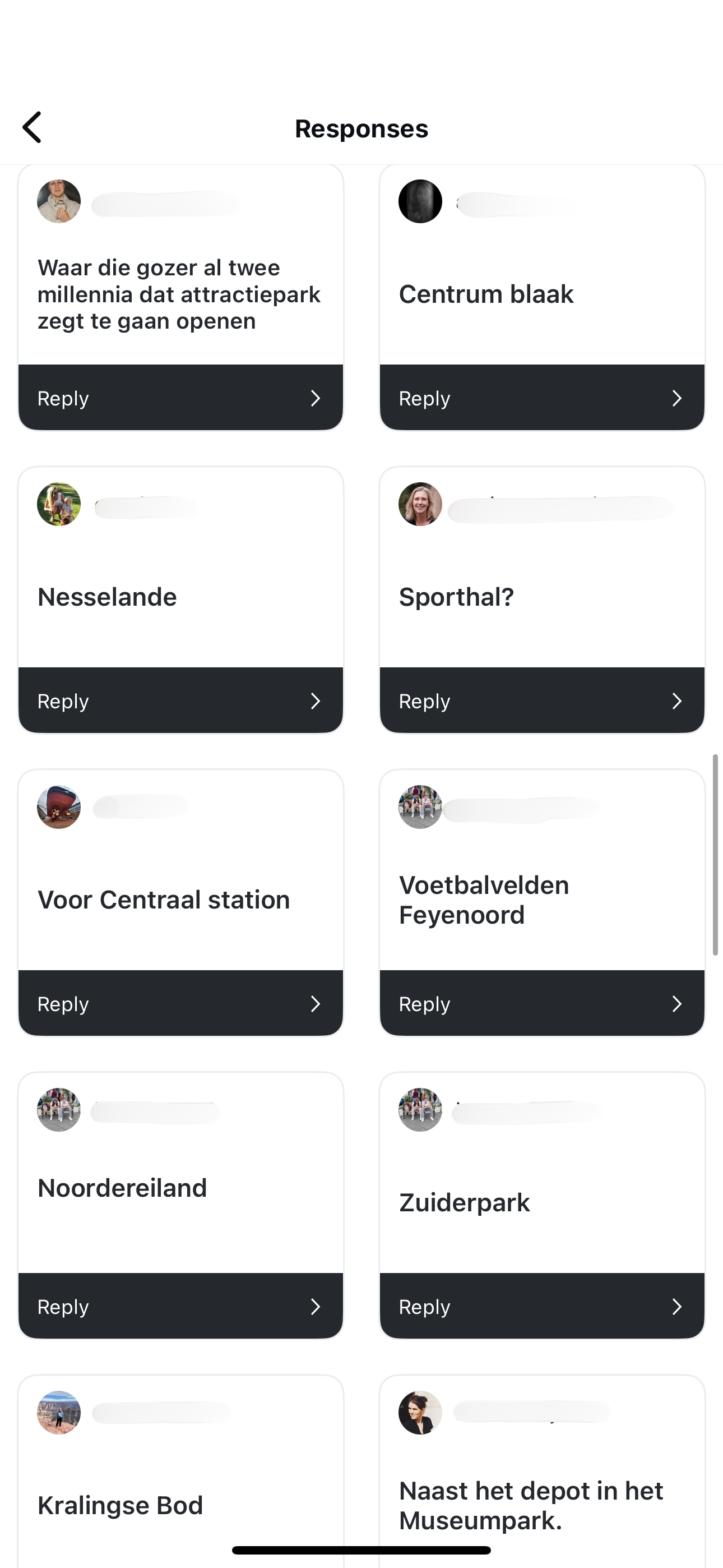This screenshot has height=1568, width=723.
Task: View profile picture of the Nesselande responder
Action: pyautogui.click(x=59, y=505)
